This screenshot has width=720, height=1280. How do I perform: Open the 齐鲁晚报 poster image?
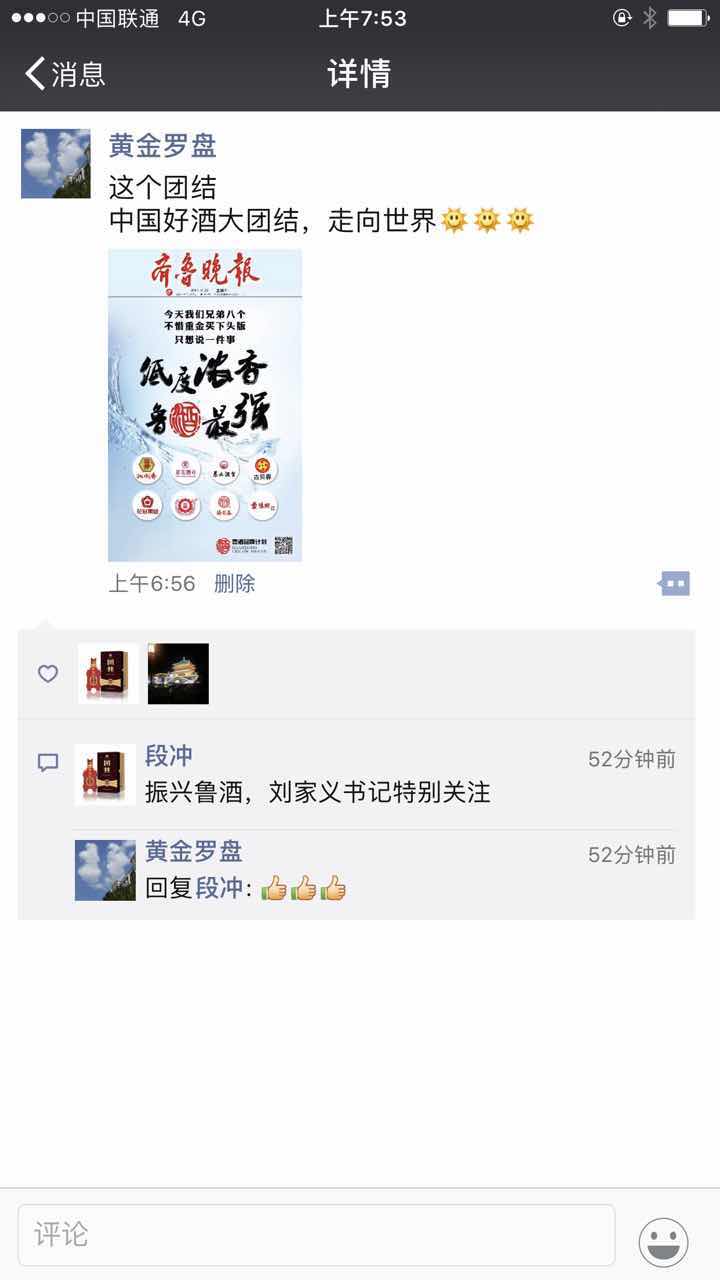[x=205, y=404]
